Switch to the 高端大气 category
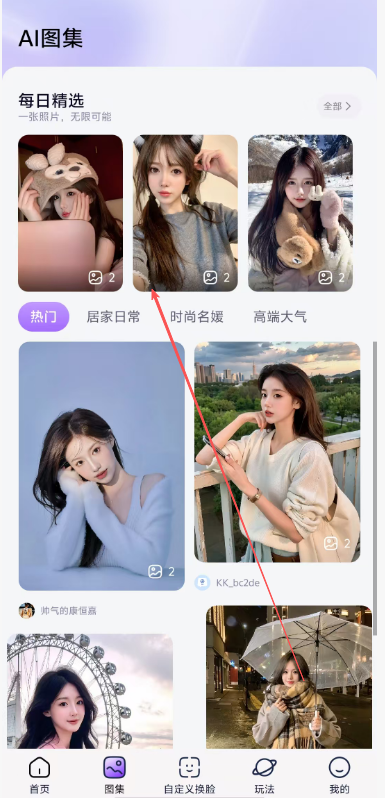This screenshot has height=798, width=385. [x=280, y=317]
